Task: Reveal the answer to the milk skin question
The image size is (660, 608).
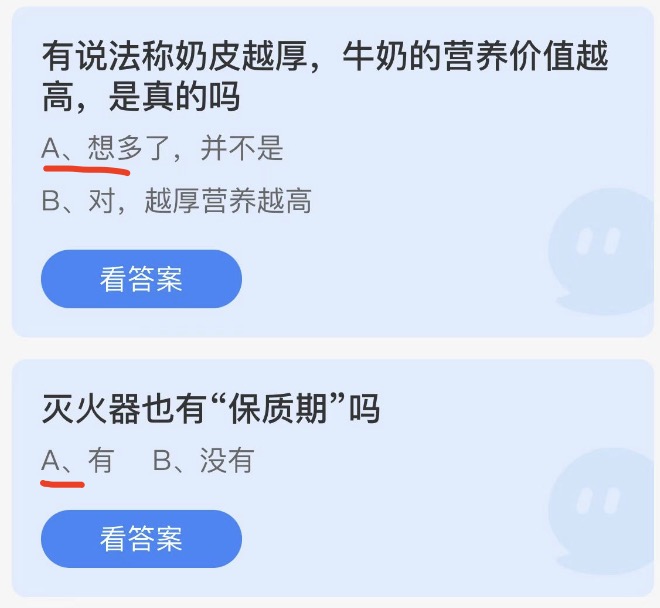Action: (141, 279)
